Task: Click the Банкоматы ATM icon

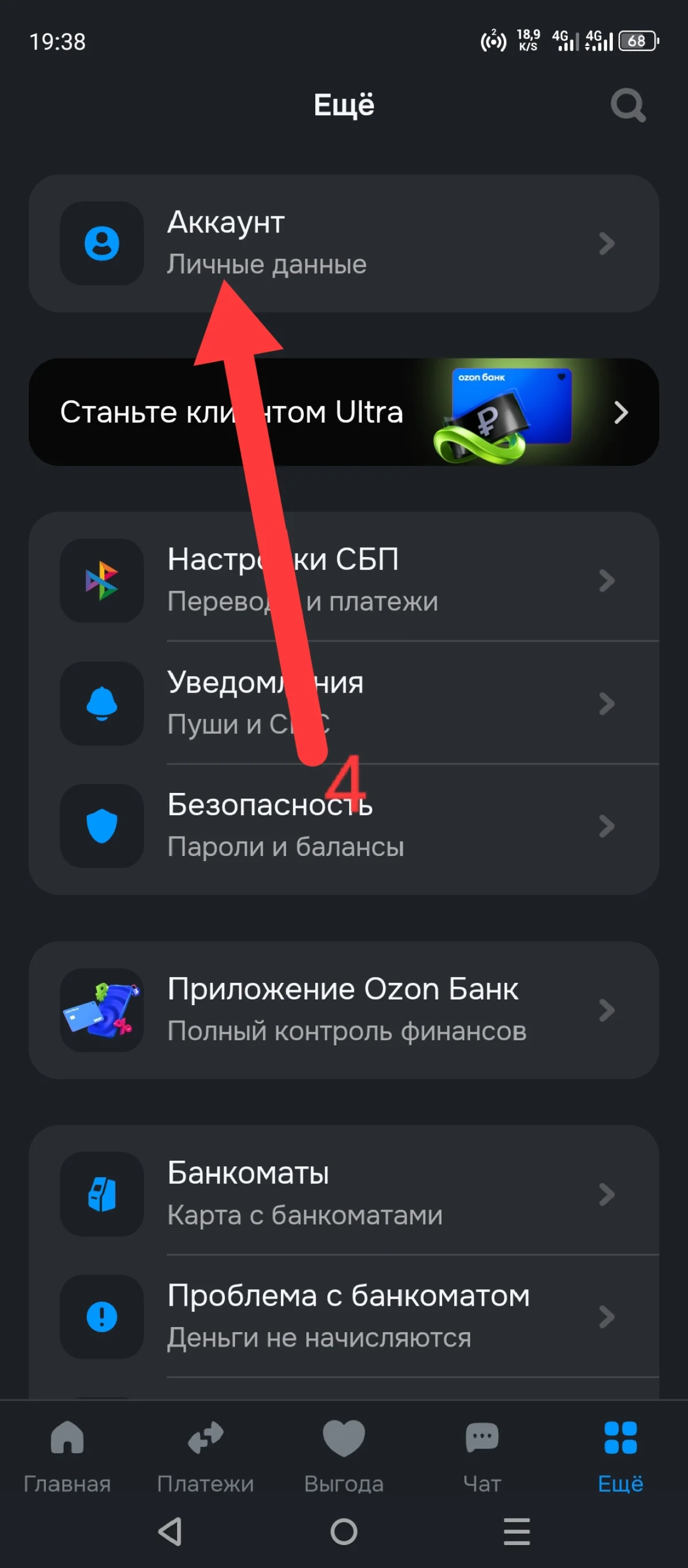Action: point(102,1194)
